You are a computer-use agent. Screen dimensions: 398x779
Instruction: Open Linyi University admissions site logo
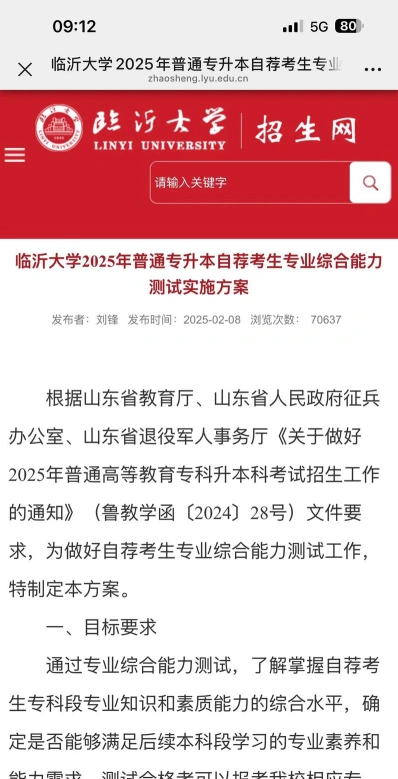click(196, 128)
